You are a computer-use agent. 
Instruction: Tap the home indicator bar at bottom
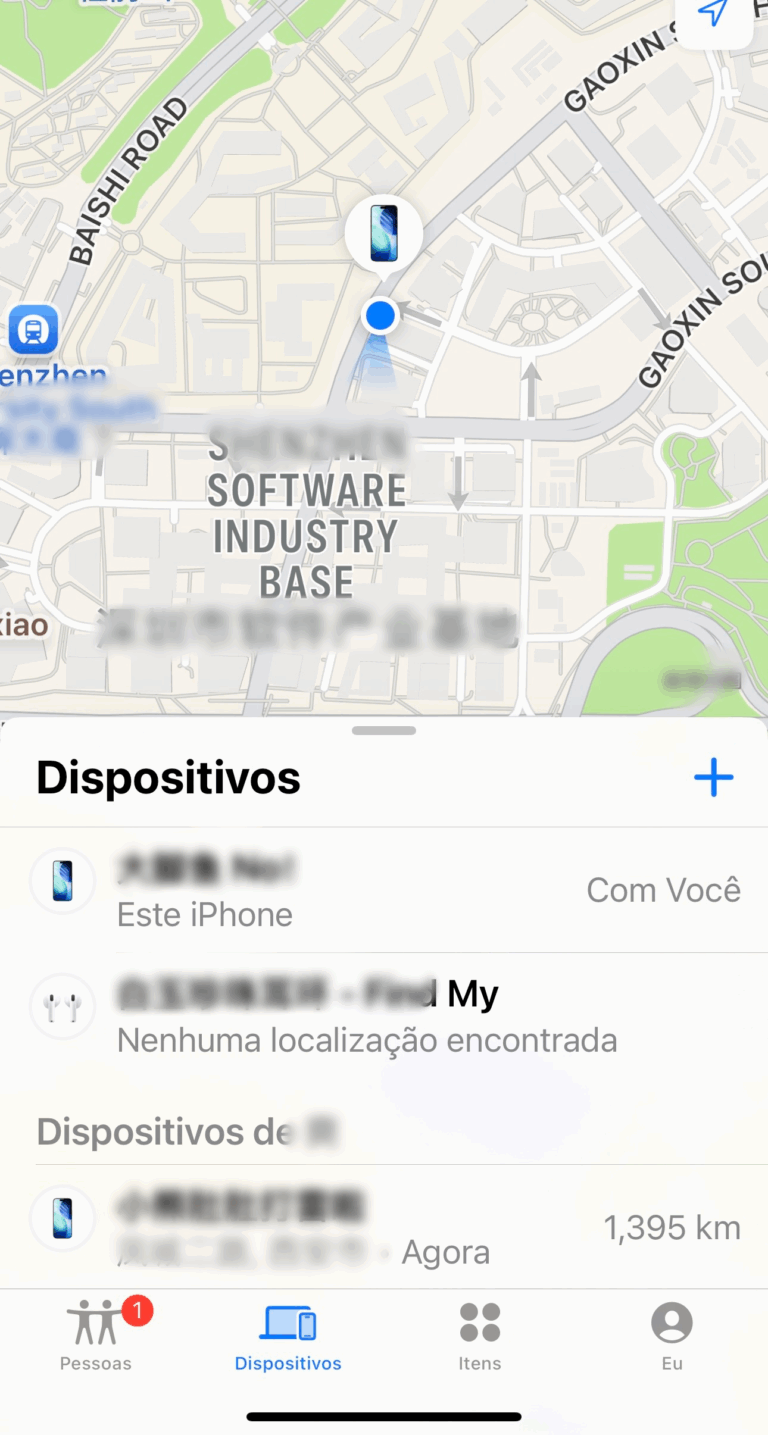[384, 1417]
